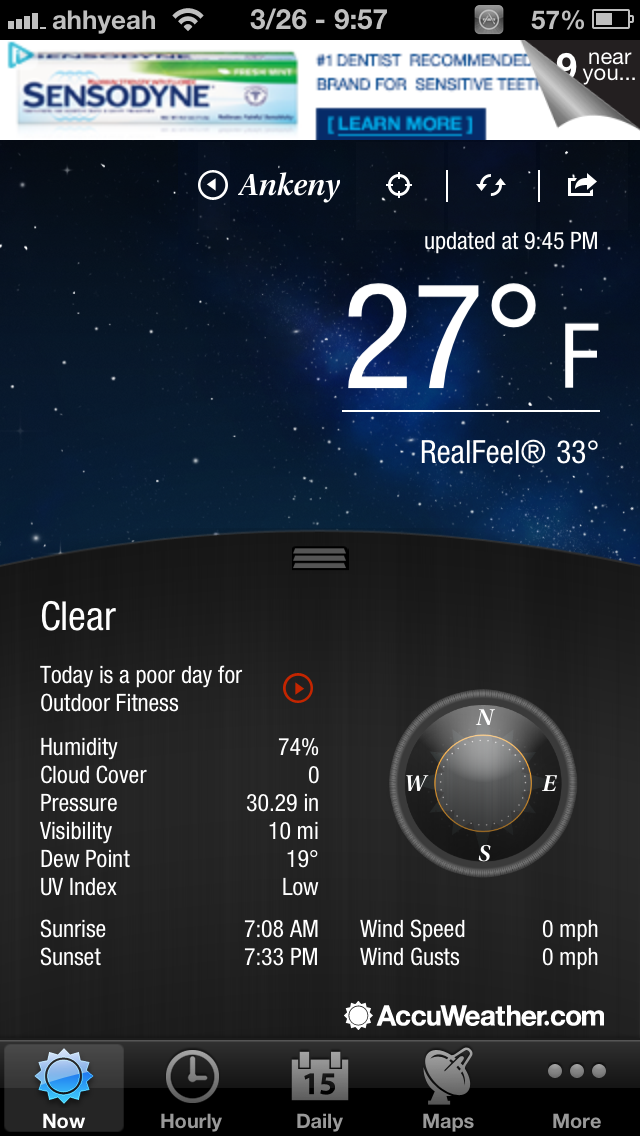Open the AccuWeather.com link

pos(475,1017)
